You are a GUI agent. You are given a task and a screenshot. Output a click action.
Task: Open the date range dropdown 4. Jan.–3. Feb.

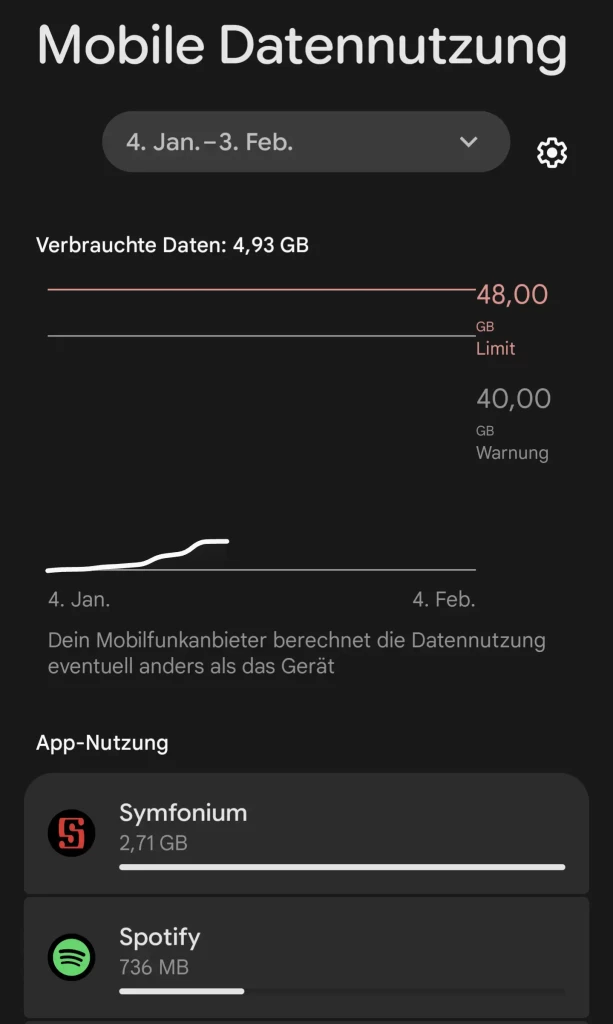tap(306, 142)
